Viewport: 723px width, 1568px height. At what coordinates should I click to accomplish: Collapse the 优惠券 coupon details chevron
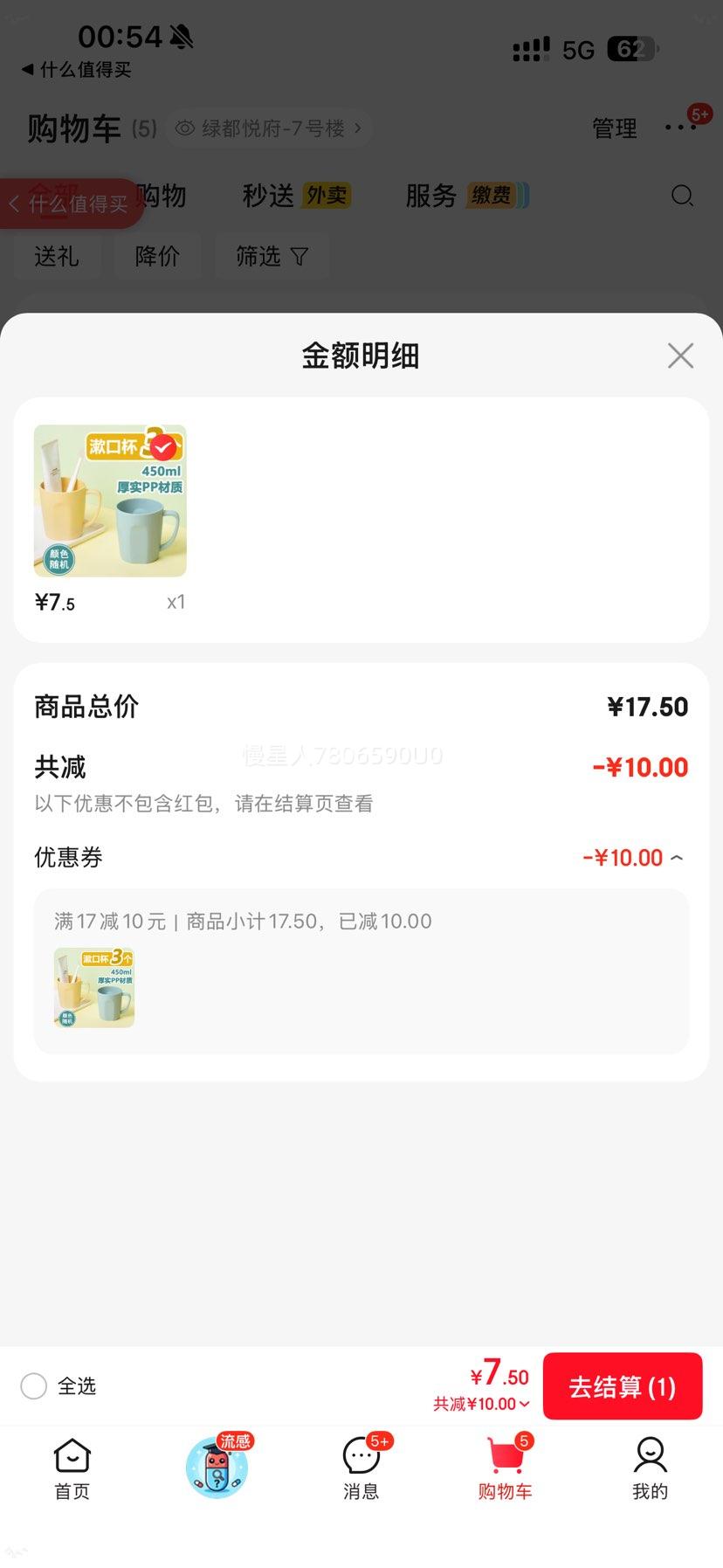[676, 858]
